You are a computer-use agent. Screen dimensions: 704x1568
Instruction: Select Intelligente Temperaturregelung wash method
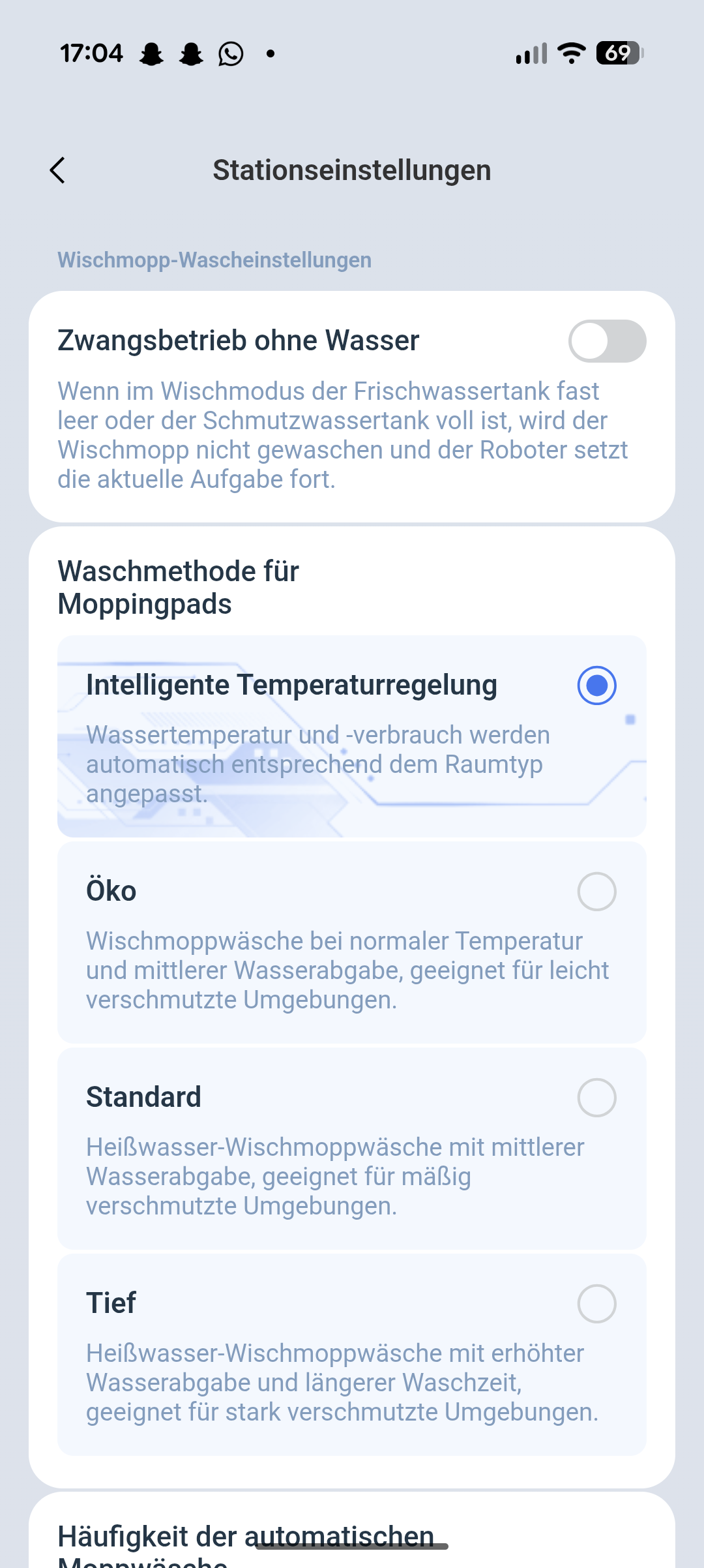click(x=596, y=686)
